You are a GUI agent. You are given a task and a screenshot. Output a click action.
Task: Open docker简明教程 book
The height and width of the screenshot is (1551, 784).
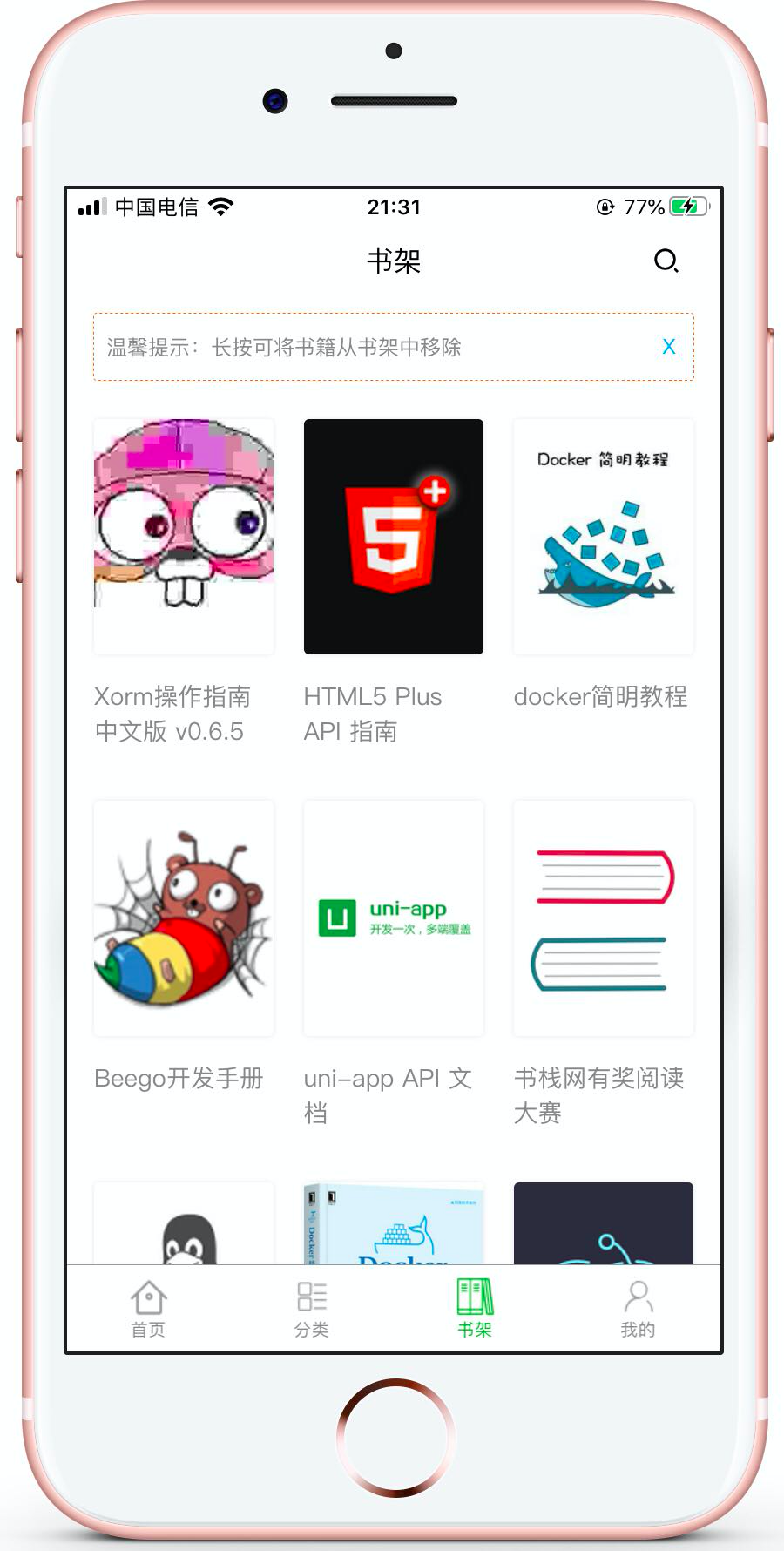(604, 537)
